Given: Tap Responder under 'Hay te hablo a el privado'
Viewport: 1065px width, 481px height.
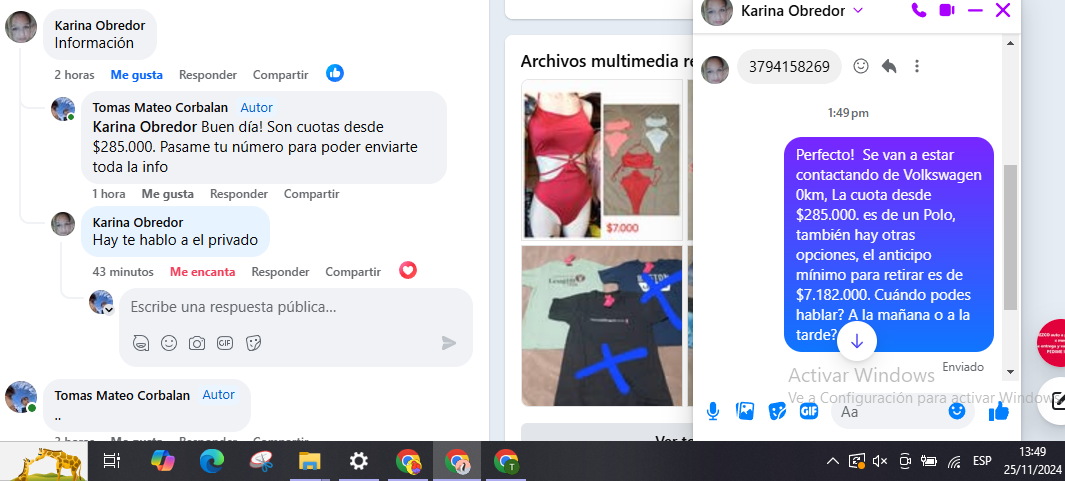Looking at the screenshot, I should (x=280, y=271).
